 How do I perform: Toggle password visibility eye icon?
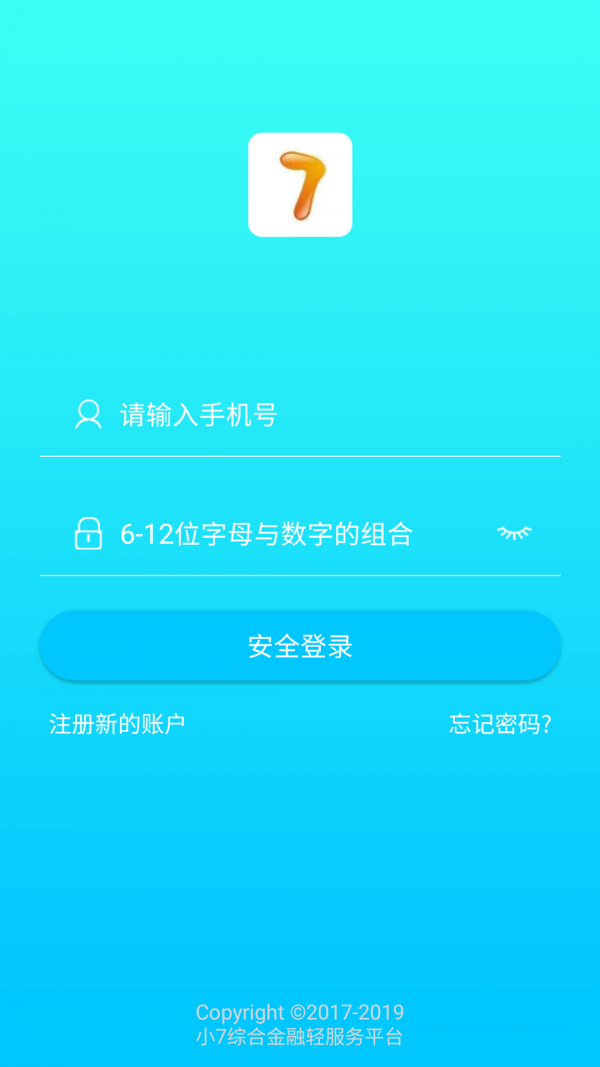[514, 533]
